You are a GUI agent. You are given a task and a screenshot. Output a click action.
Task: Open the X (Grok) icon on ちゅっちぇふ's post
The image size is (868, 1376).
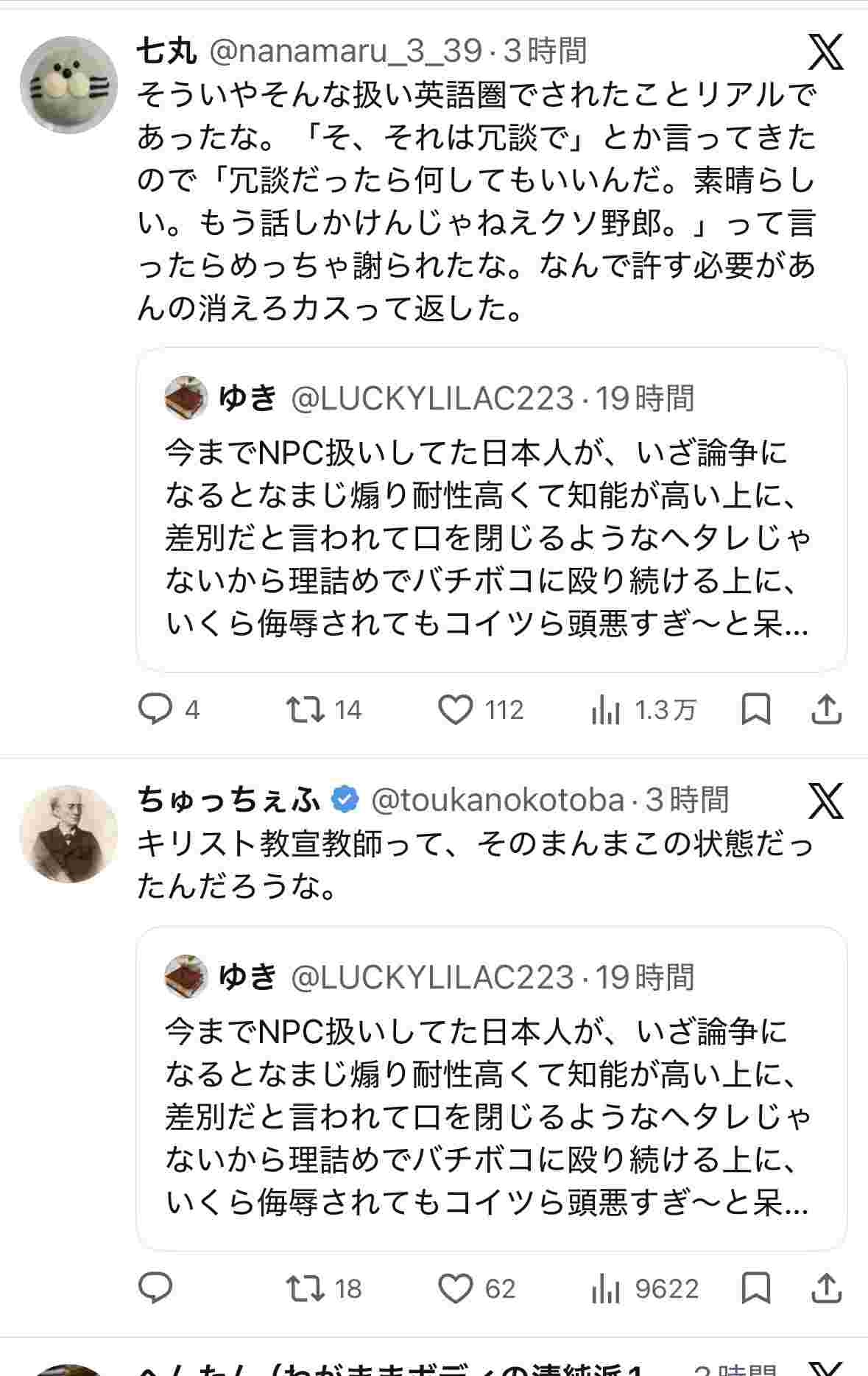point(825,801)
